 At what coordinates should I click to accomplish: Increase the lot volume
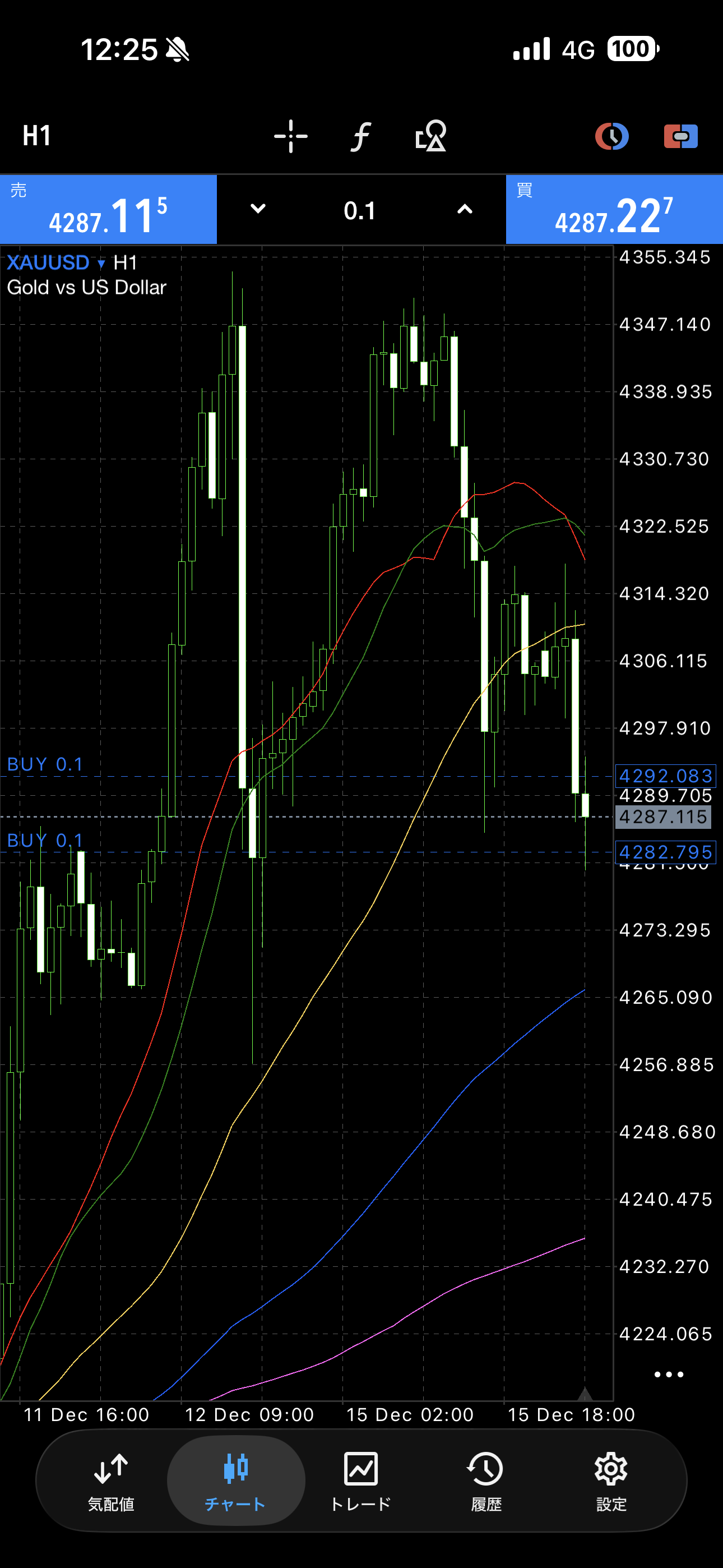pos(465,209)
